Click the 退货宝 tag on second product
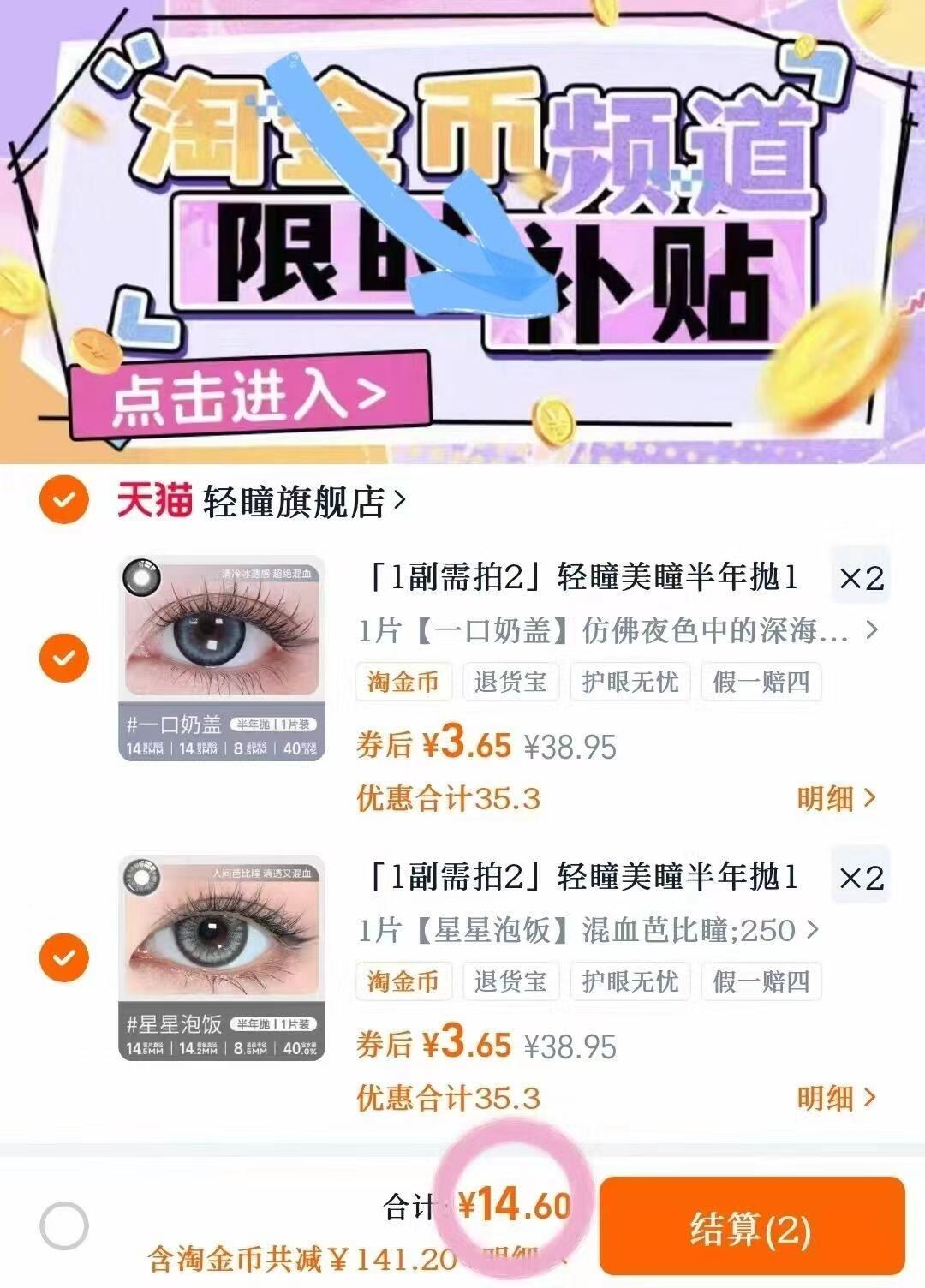The width and height of the screenshot is (925, 1288). click(511, 981)
